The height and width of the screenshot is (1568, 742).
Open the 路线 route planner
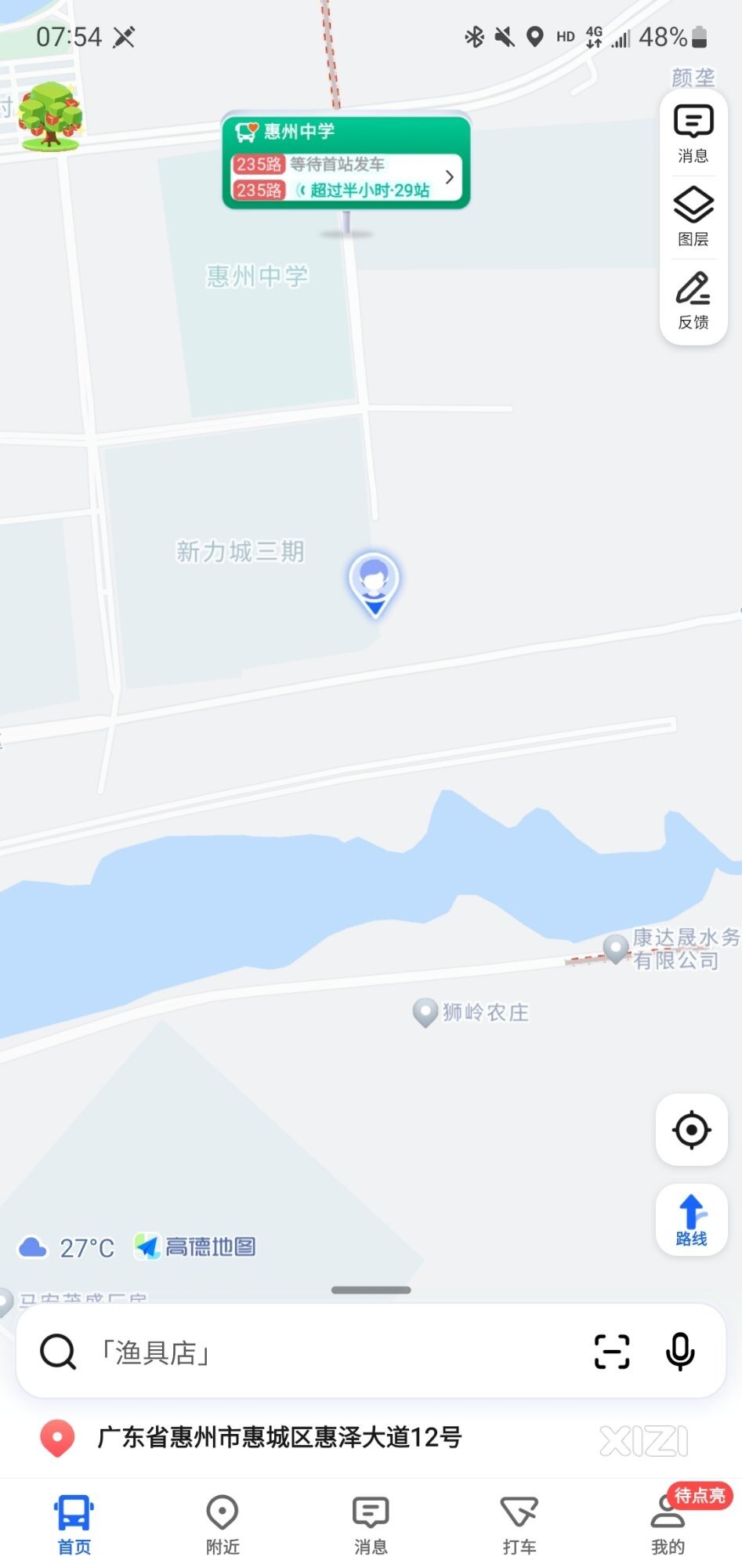pyautogui.click(x=691, y=1220)
